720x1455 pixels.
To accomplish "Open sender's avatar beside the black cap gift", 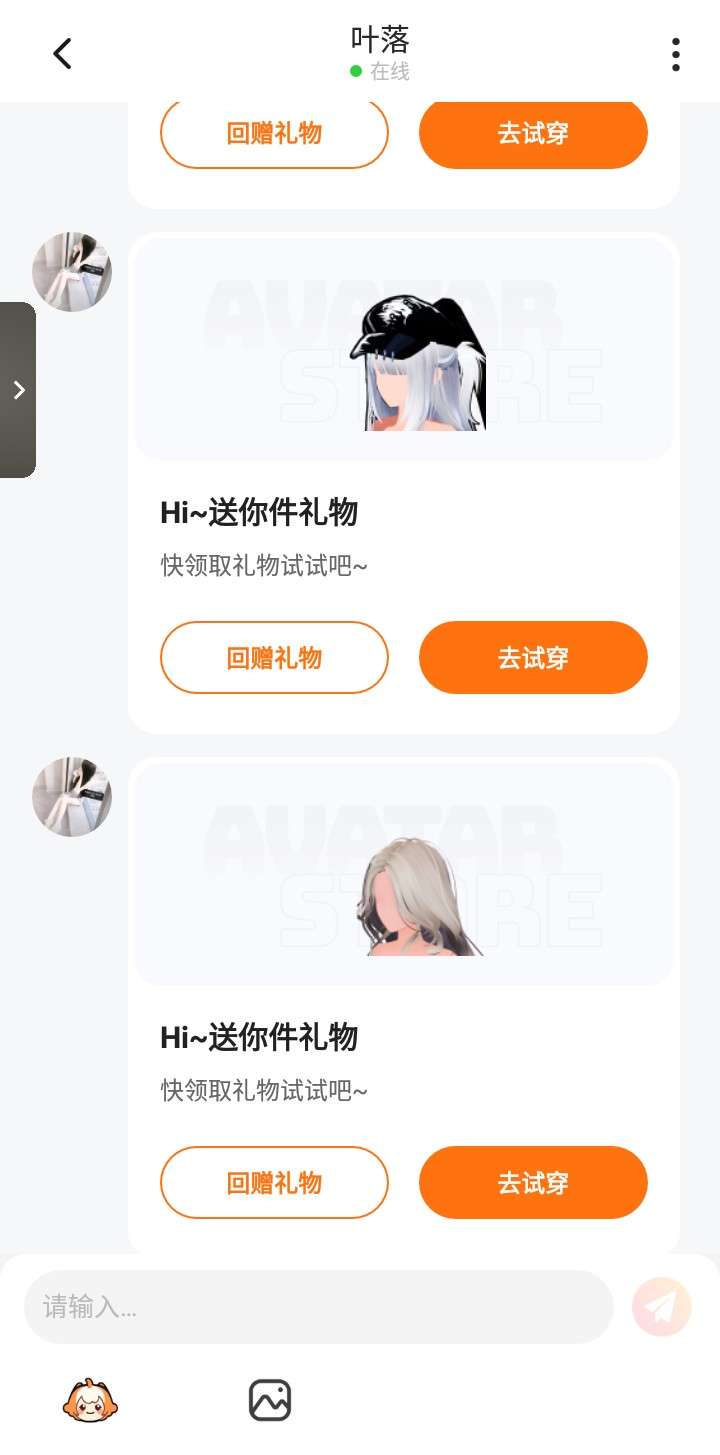I will pos(72,272).
